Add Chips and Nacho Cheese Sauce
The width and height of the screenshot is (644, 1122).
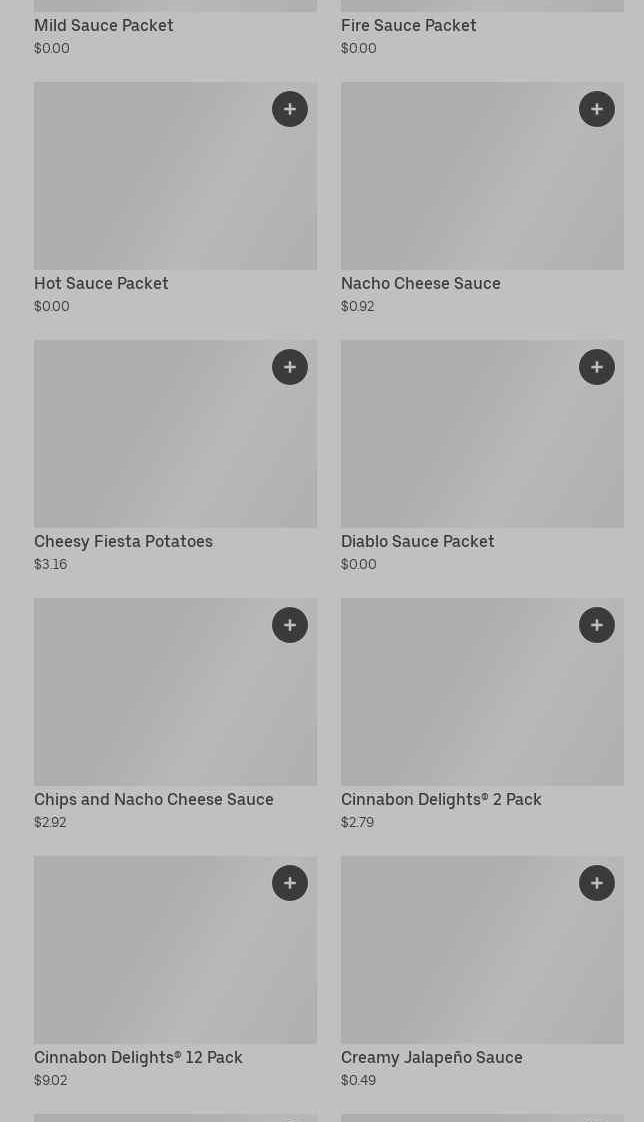pos(290,625)
